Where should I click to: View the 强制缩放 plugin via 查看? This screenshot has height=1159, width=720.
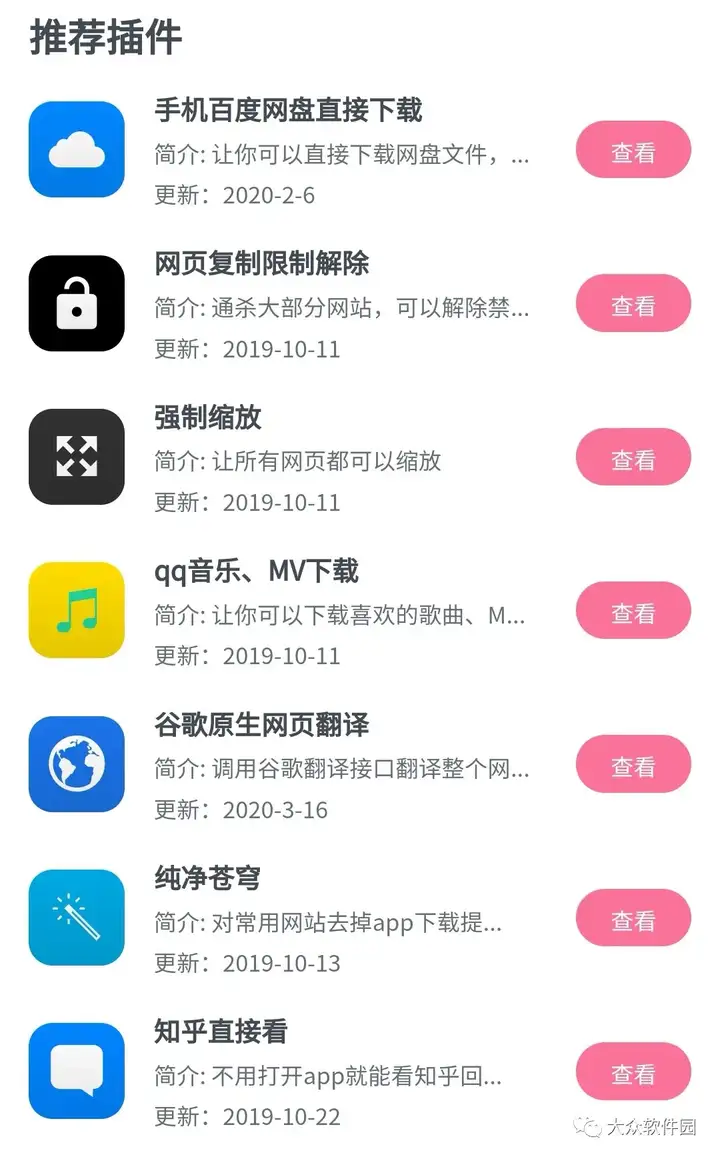[633, 458]
